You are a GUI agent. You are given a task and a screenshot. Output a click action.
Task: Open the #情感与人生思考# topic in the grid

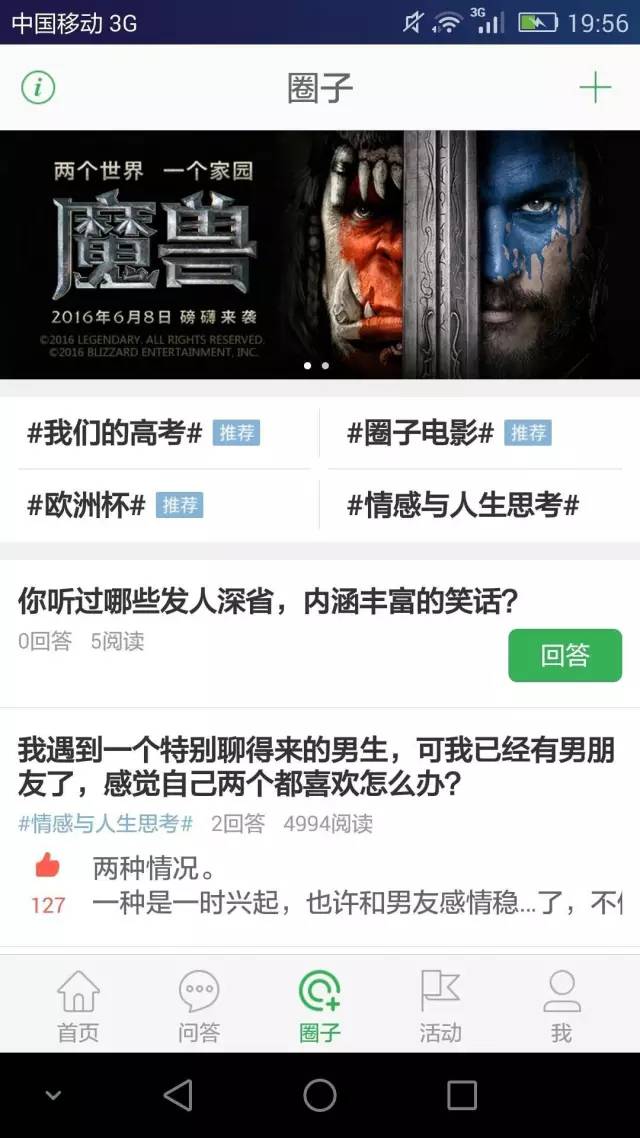click(x=463, y=505)
